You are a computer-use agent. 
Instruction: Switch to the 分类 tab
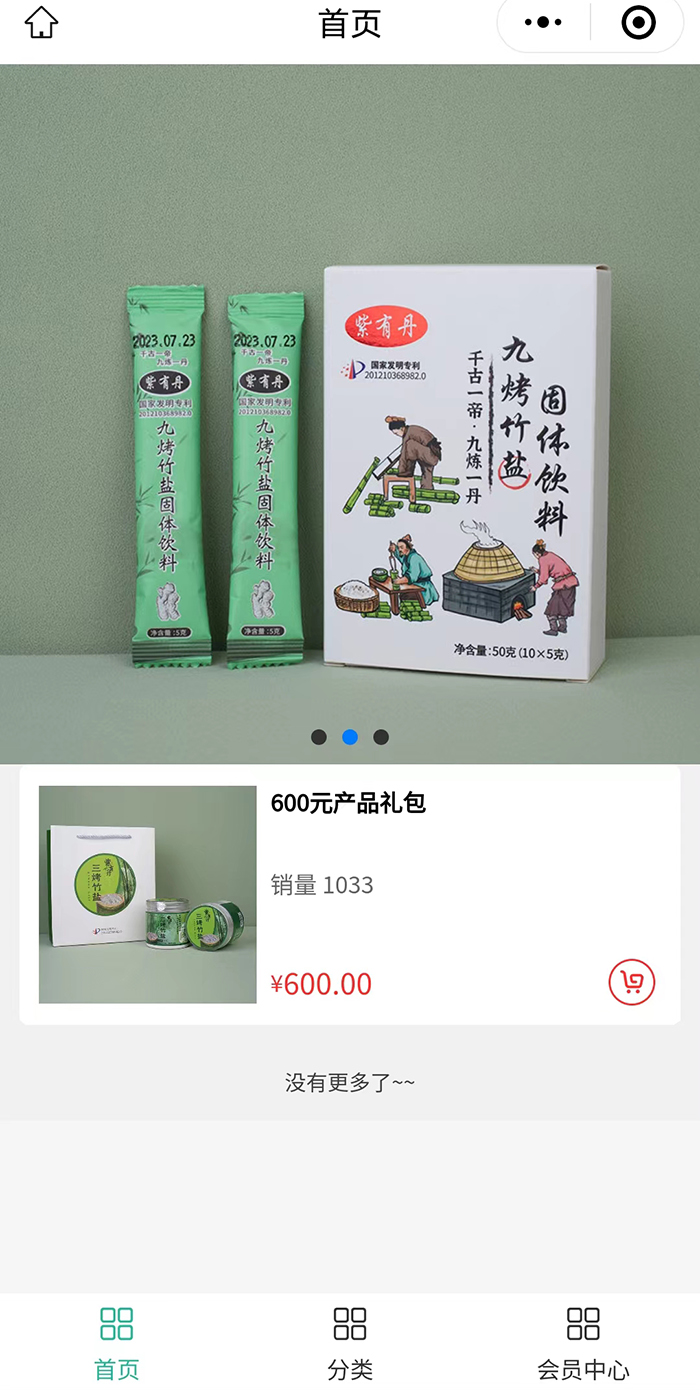tap(350, 1341)
